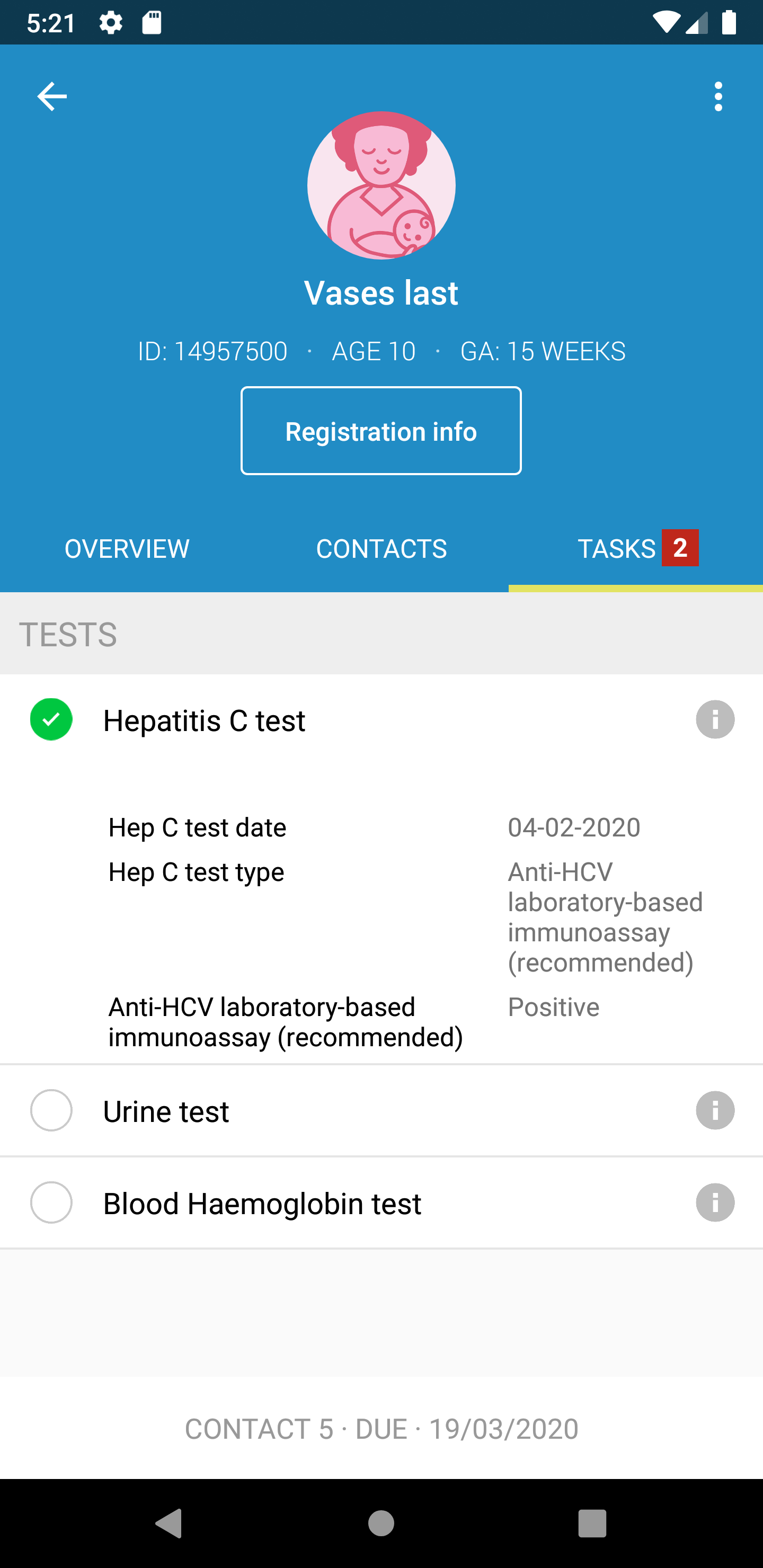
Task: Go back using the top arrow
Action: pyautogui.click(x=52, y=97)
